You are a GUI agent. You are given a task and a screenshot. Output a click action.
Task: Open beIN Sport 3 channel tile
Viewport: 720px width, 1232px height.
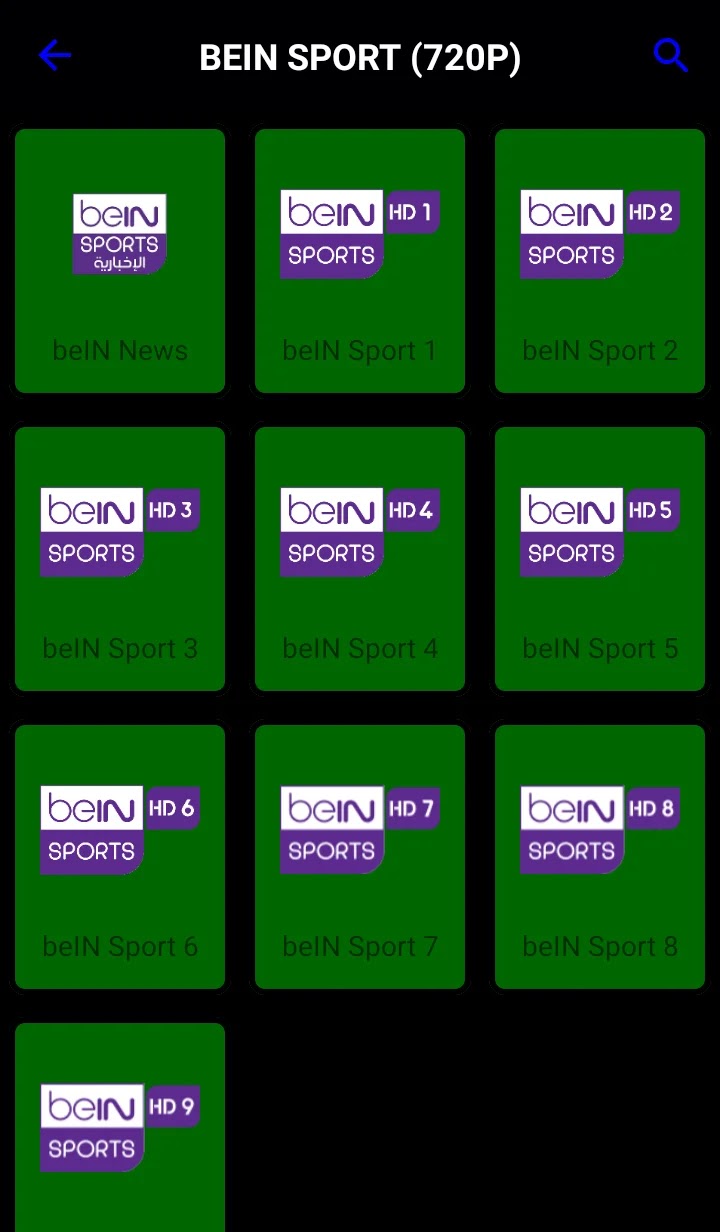[120, 559]
